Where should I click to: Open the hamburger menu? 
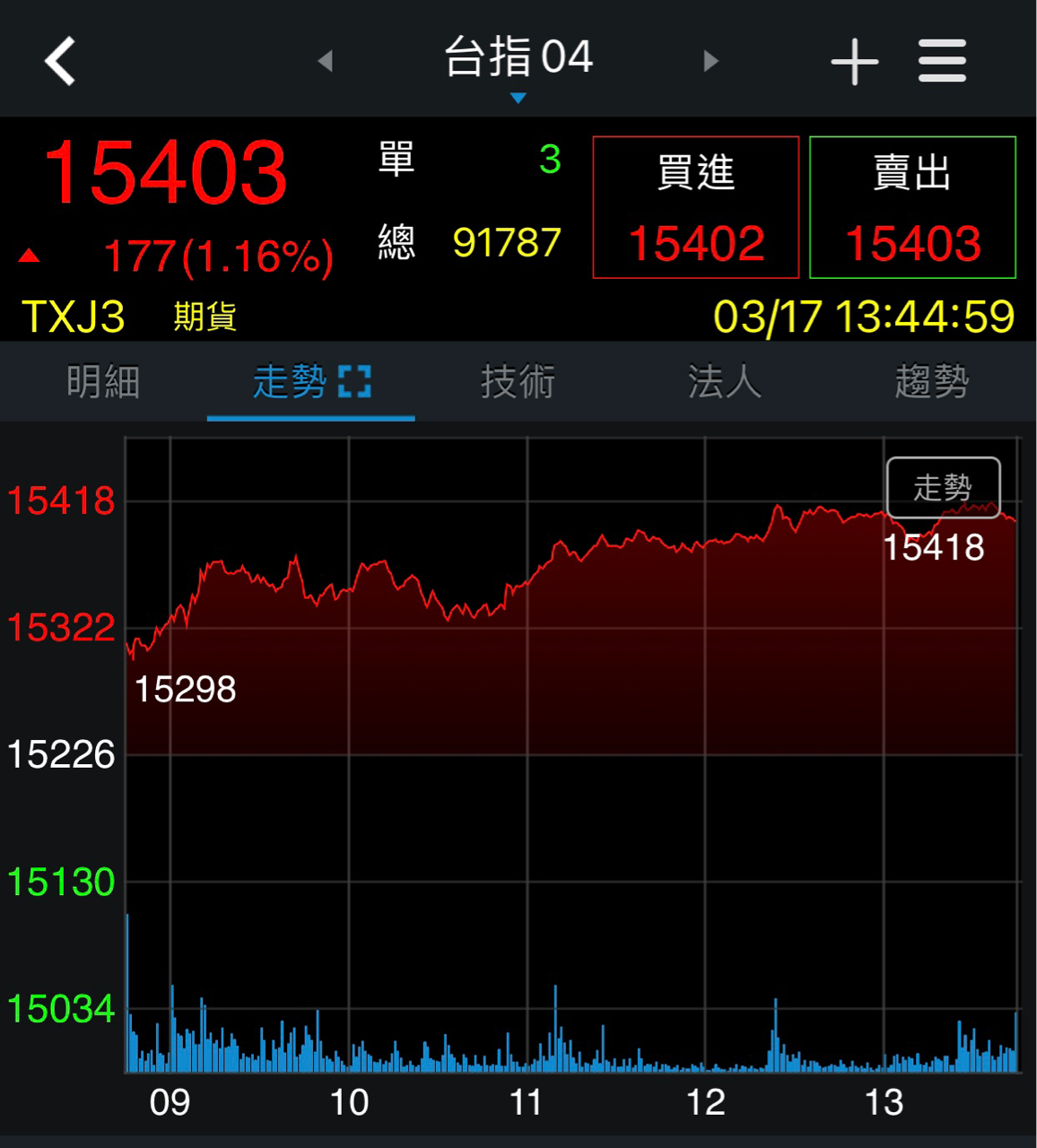coord(941,61)
